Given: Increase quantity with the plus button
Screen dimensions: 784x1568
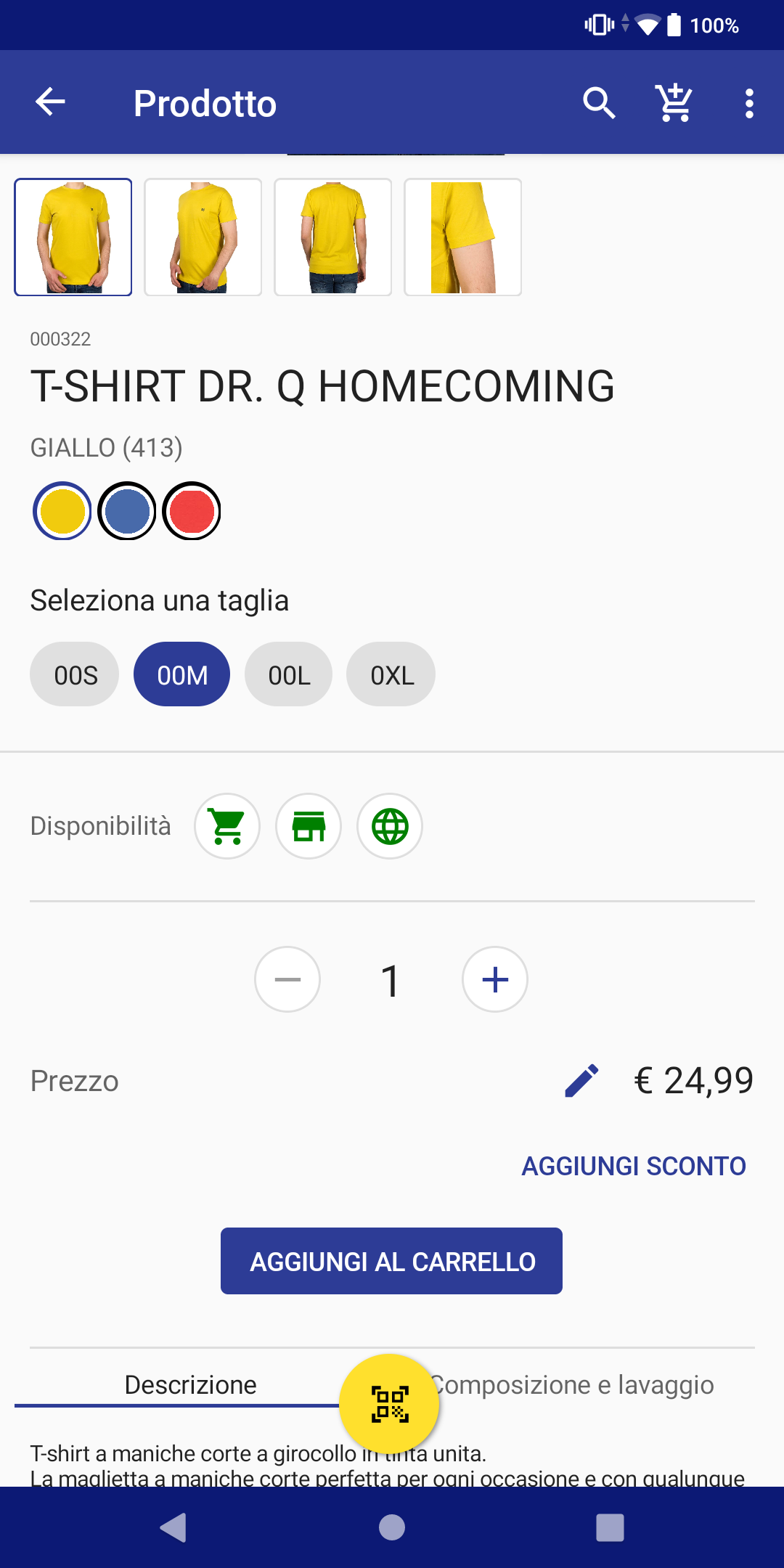Looking at the screenshot, I should pyautogui.click(x=495, y=979).
